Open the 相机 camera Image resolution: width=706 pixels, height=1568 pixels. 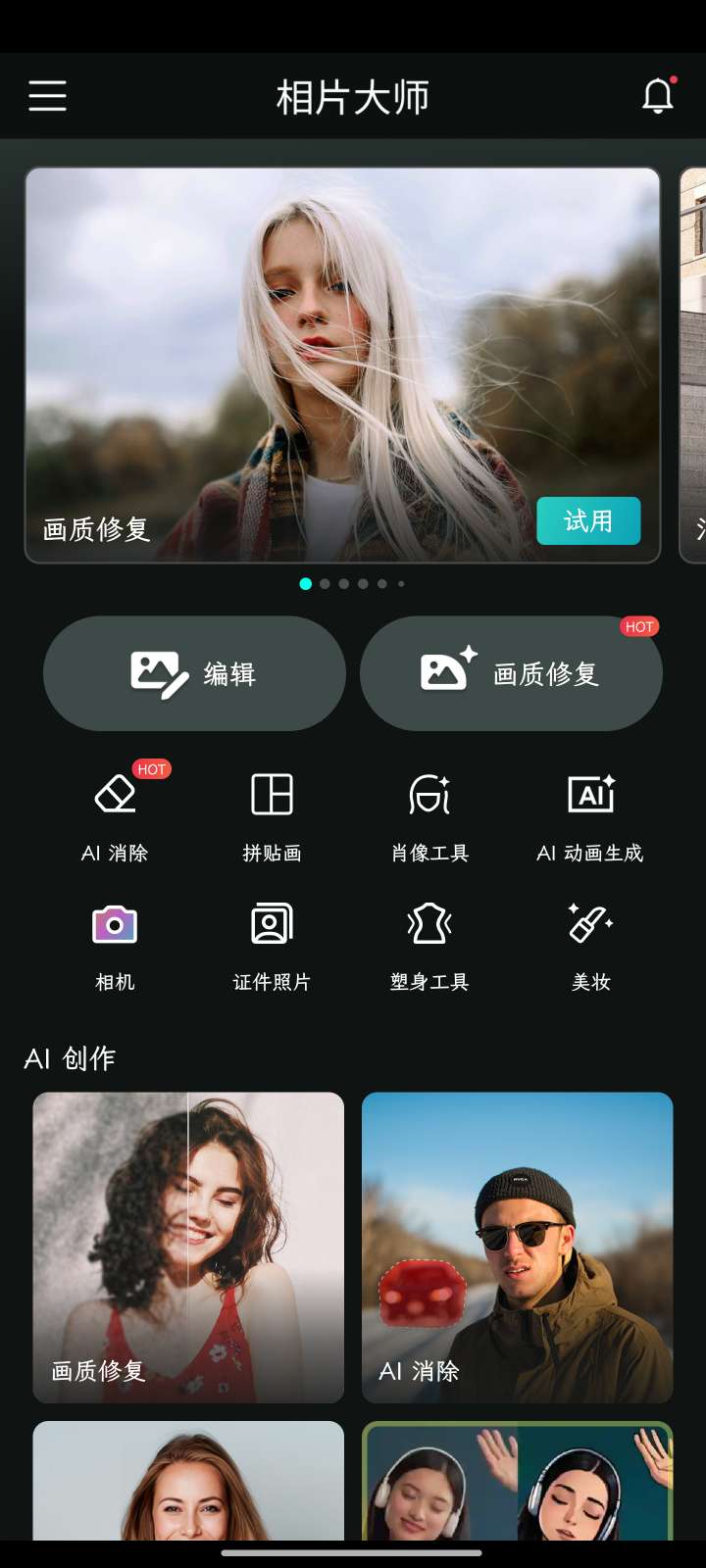115,941
